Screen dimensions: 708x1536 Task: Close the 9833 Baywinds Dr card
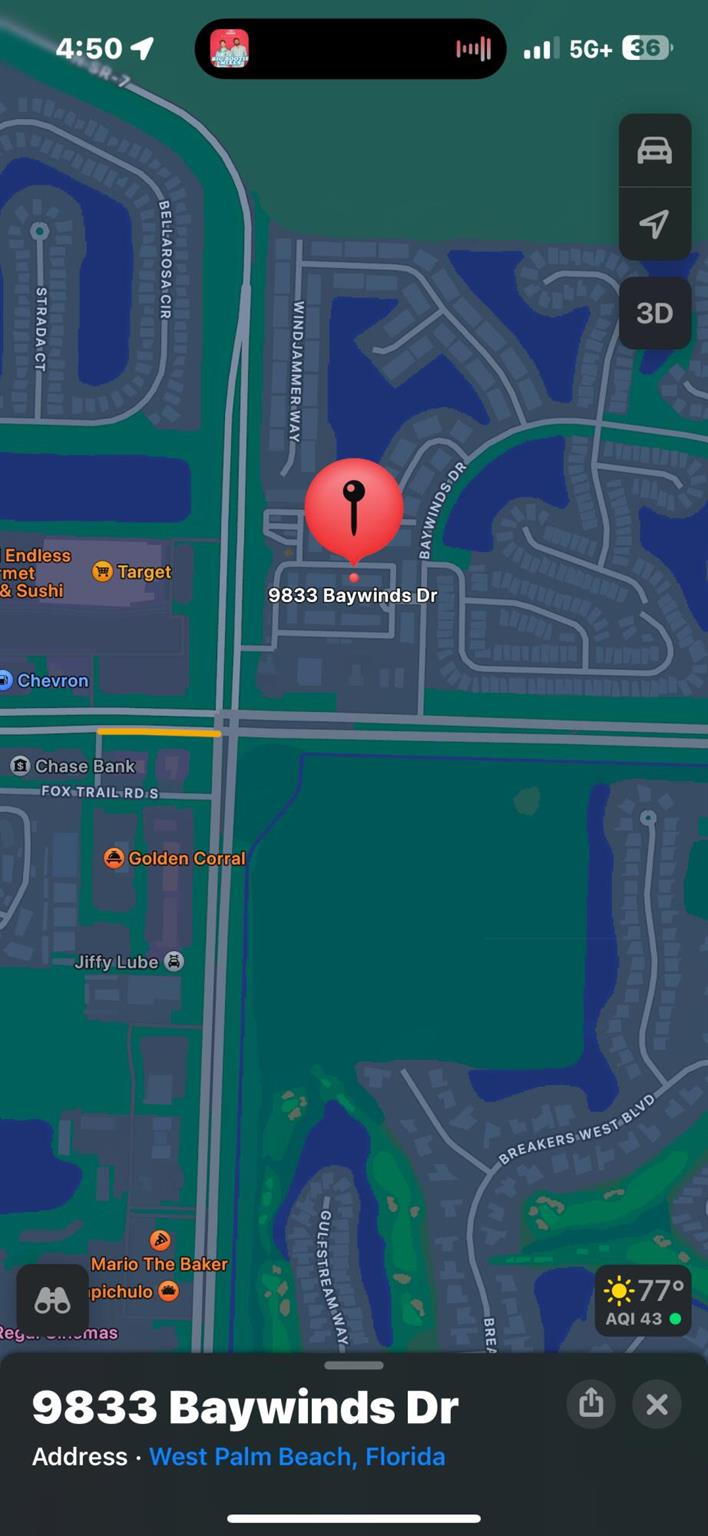(657, 1404)
